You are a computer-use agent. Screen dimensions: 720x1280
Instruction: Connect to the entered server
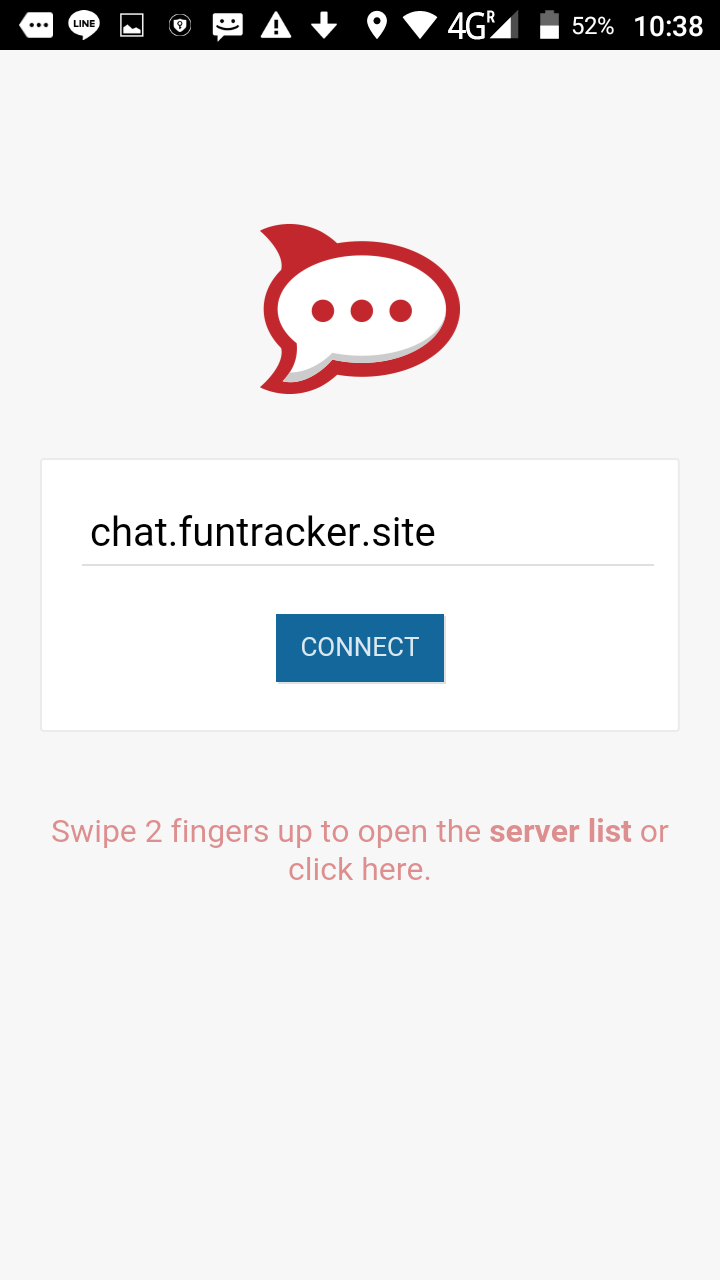pos(360,648)
